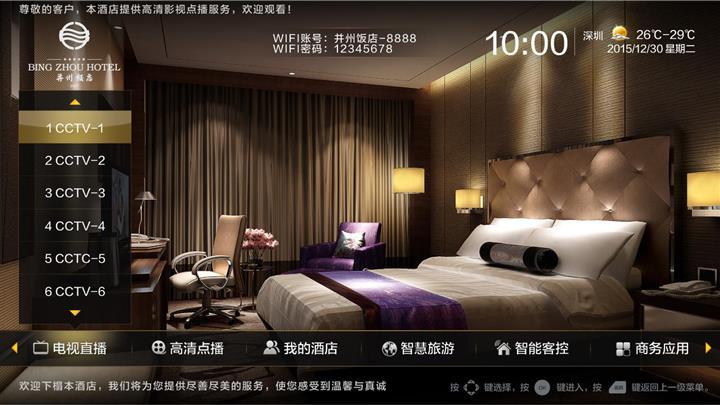Select channel 1 CCTV-1
This screenshot has width=720, height=405.
click(74, 128)
